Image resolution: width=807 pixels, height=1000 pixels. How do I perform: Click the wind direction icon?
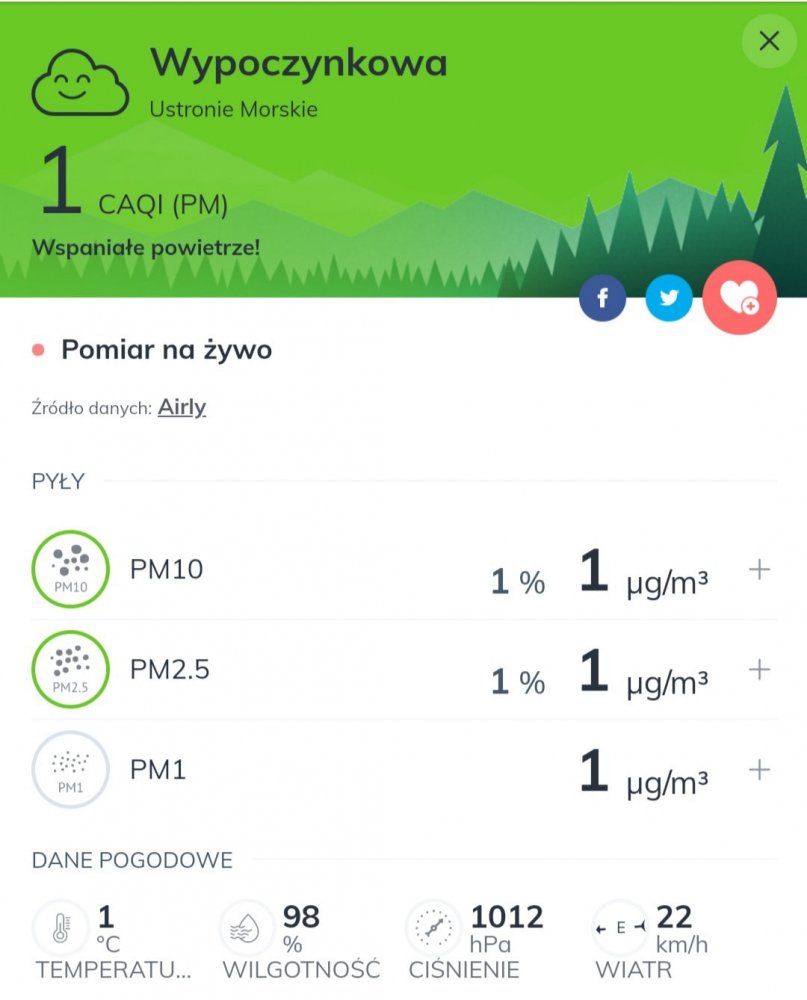[x=618, y=927]
